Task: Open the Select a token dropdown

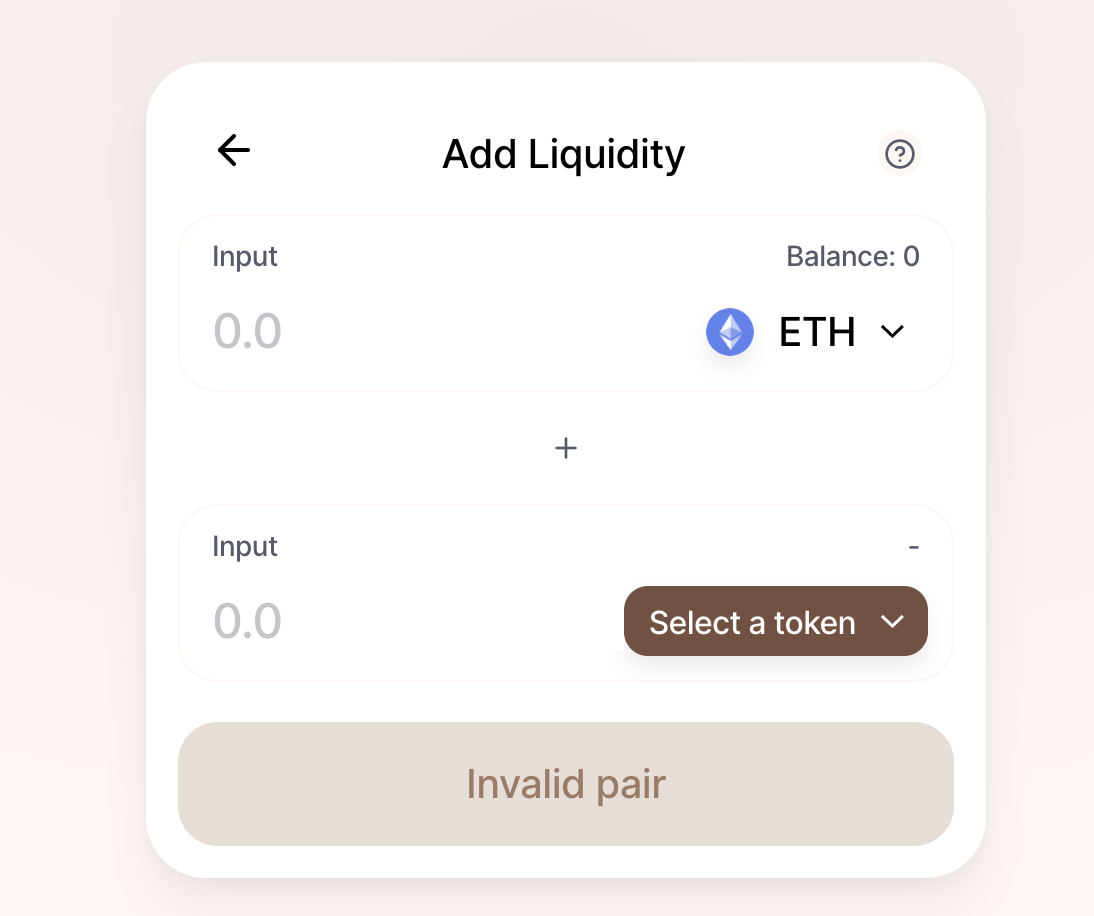Action: [x=776, y=622]
